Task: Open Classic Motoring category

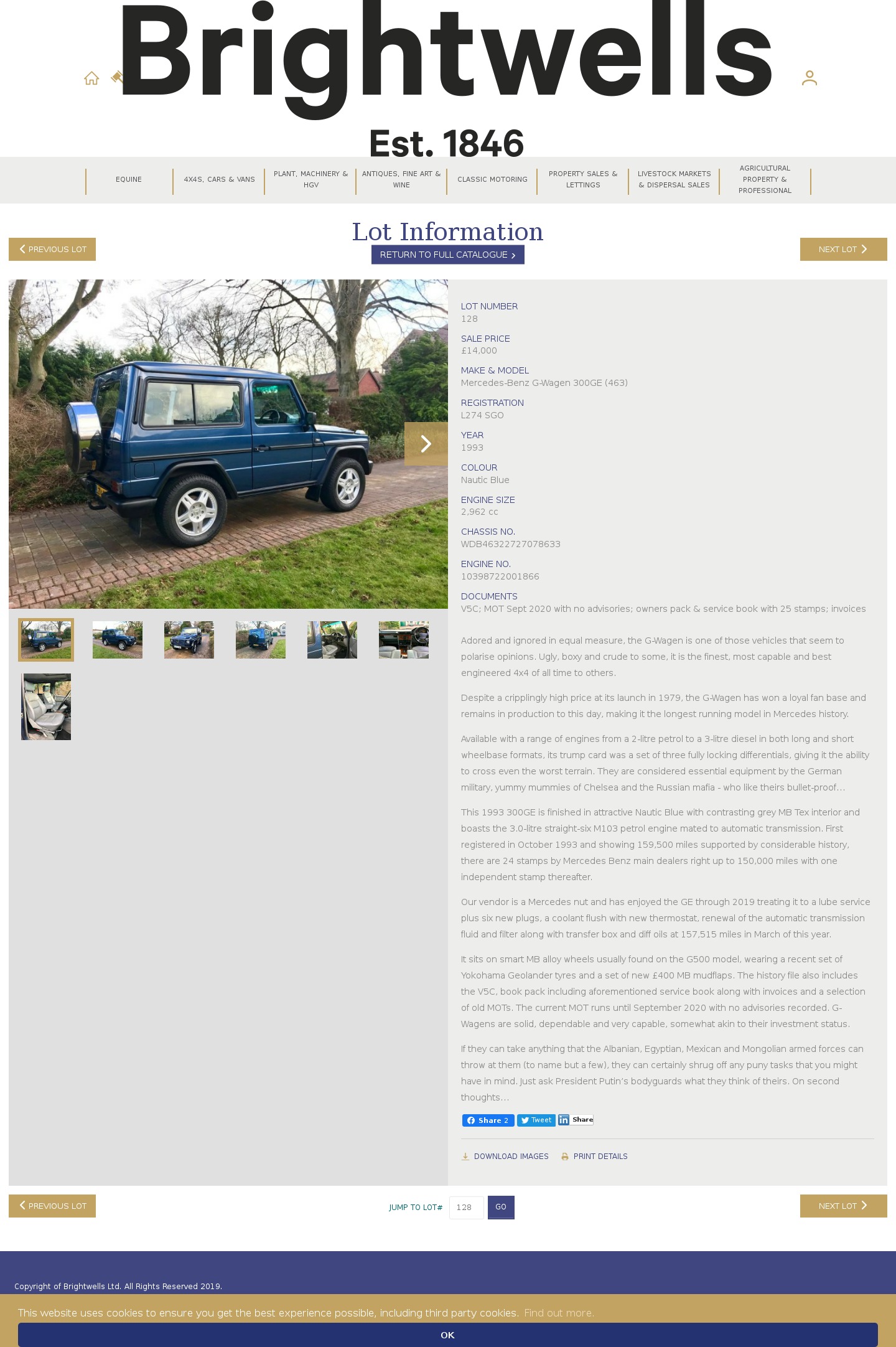Action: click(492, 180)
